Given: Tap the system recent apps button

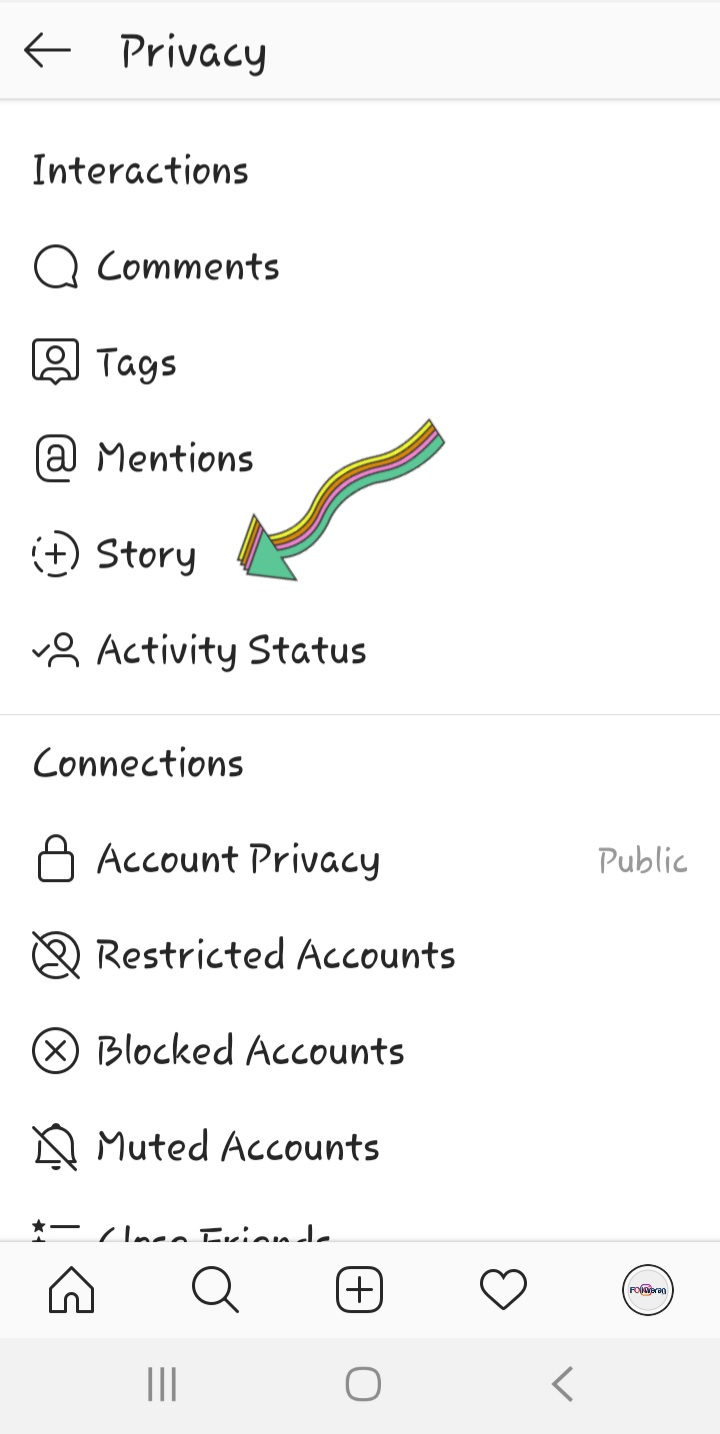Looking at the screenshot, I should (x=162, y=1385).
